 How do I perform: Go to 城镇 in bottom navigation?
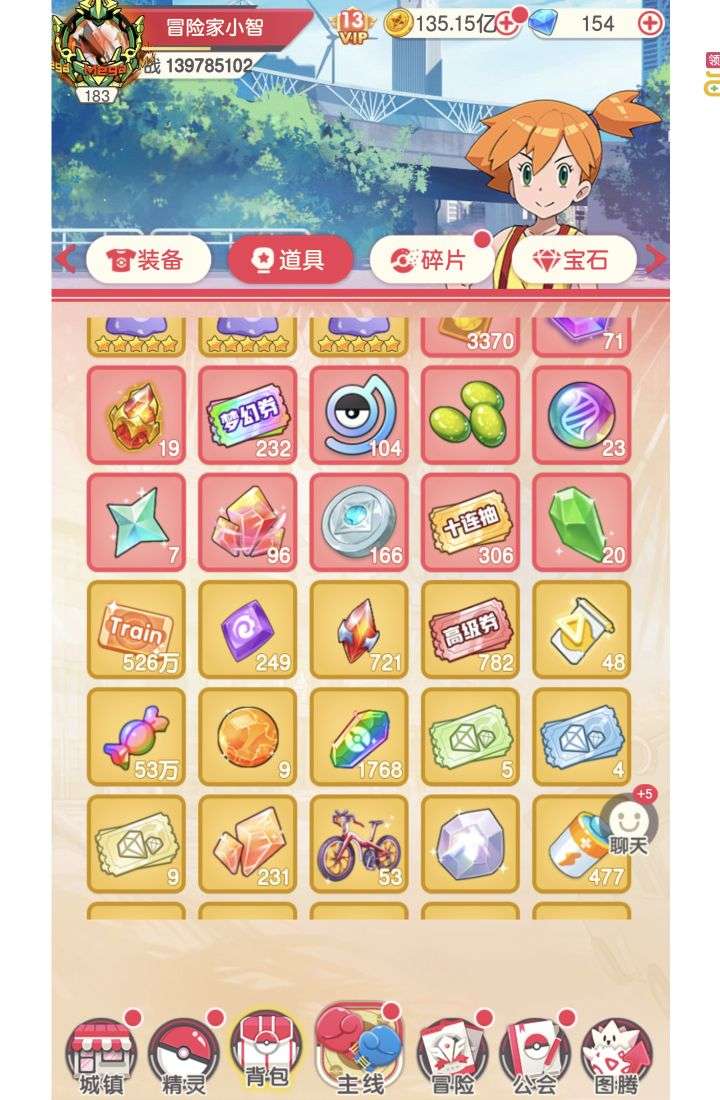100,1056
